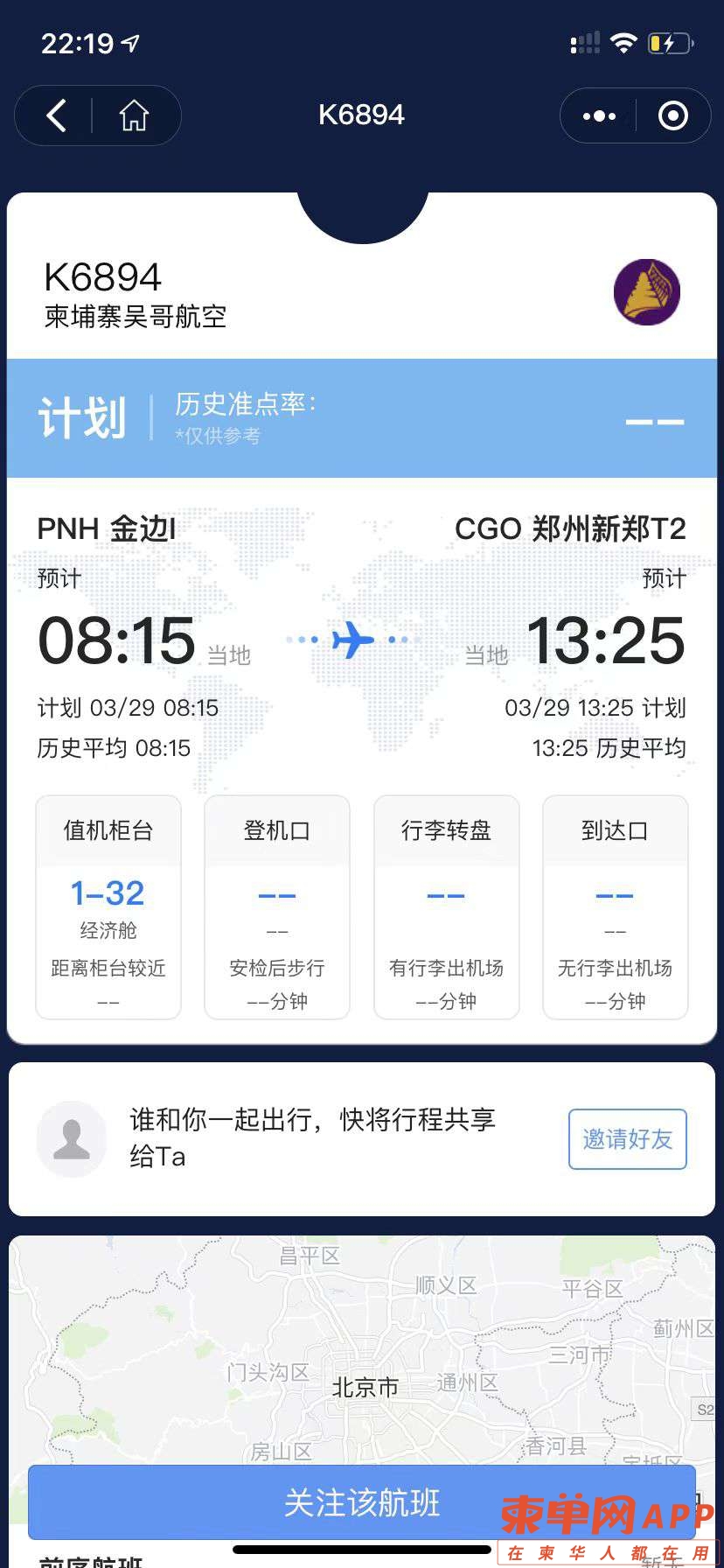Follow this flight with 关注该航班
724x1568 pixels.
(361, 1502)
